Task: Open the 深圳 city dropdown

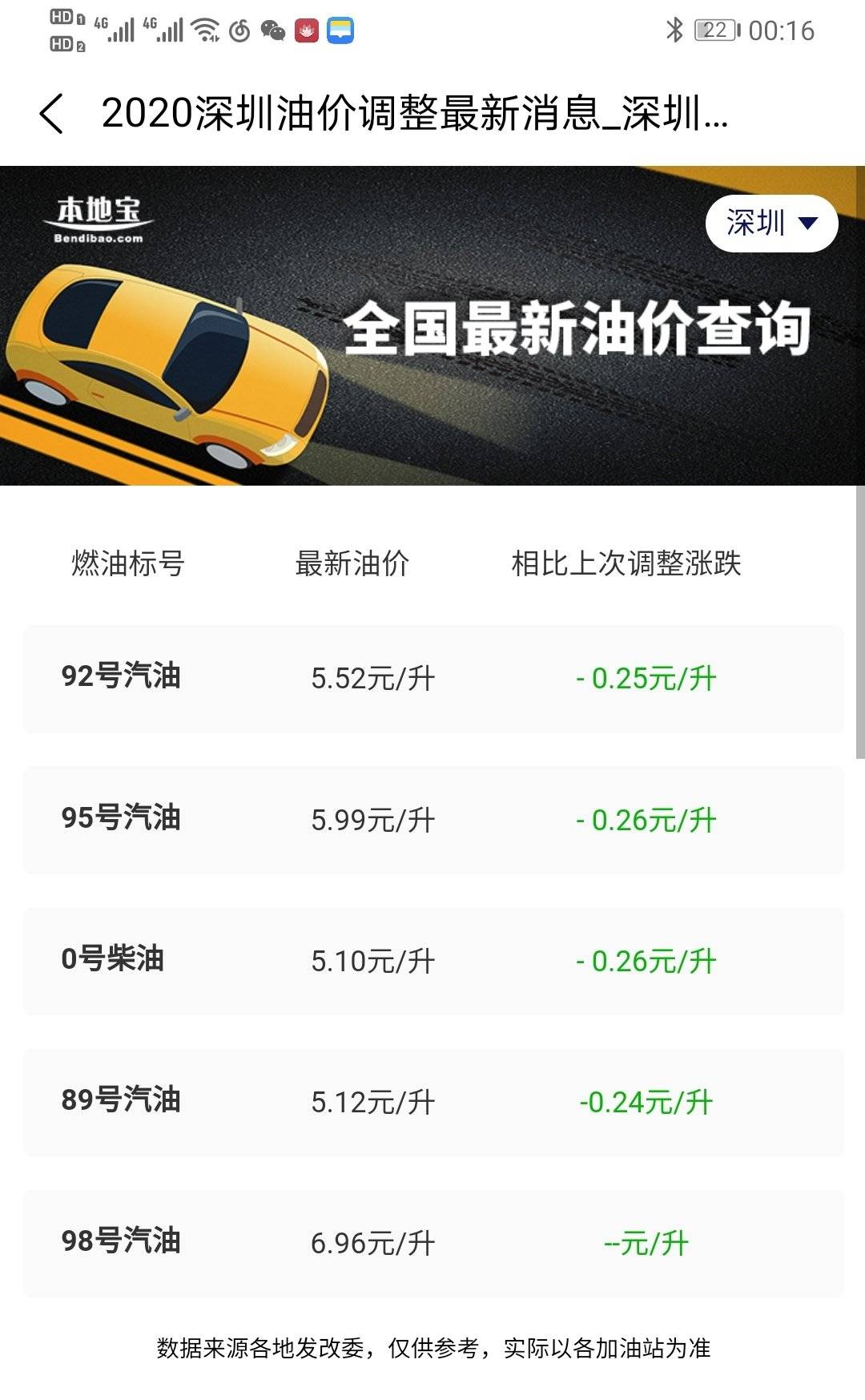Action: tap(771, 223)
